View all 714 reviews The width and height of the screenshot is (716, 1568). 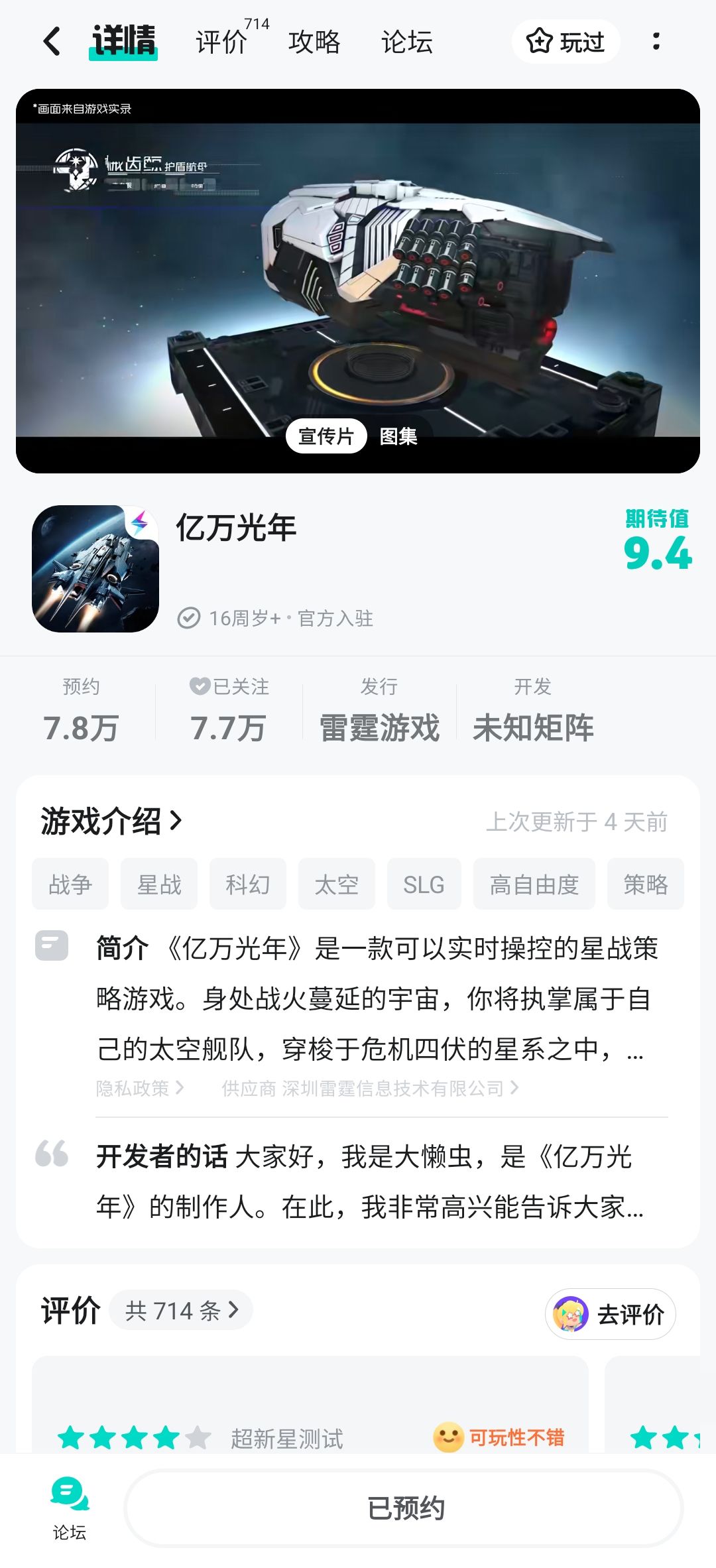(181, 1310)
